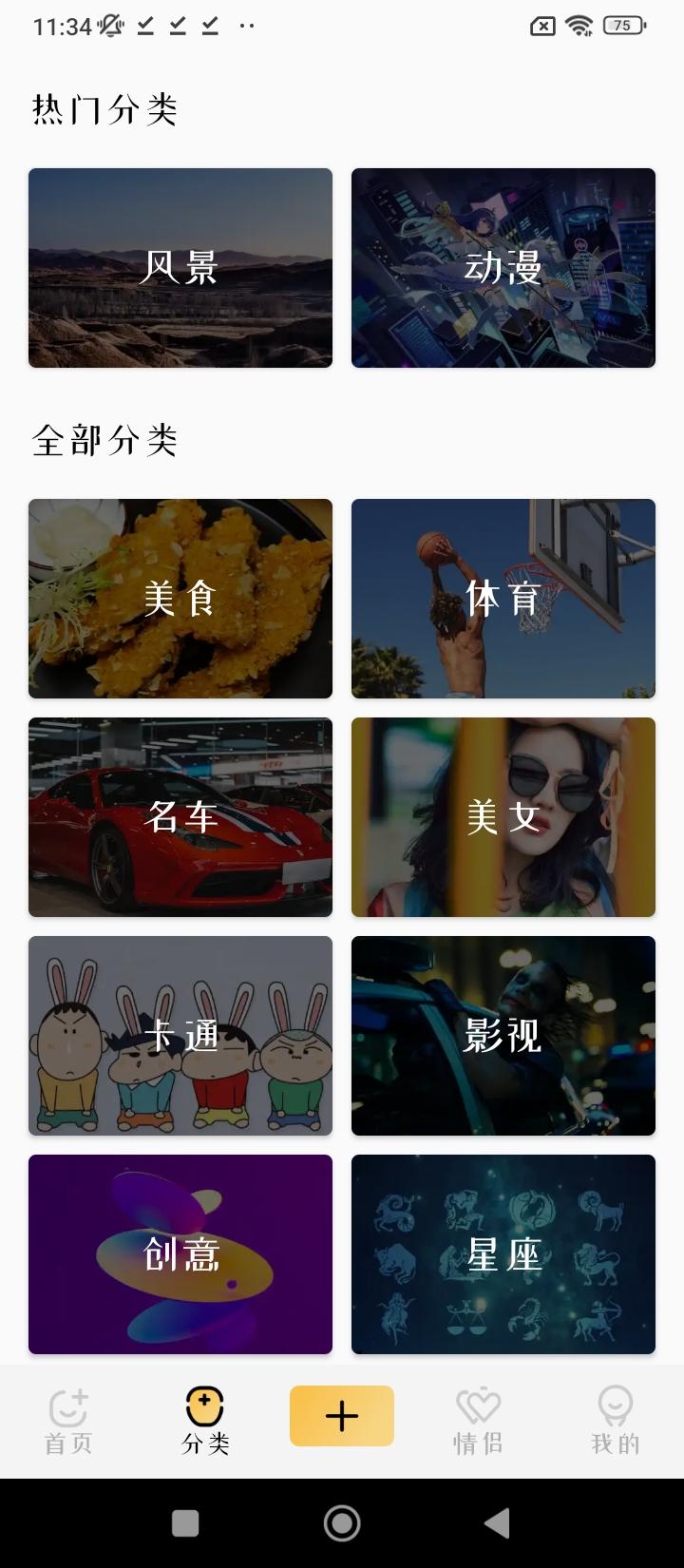The height and width of the screenshot is (1568, 684).
Task: Tap the battery indicator showing 75
Action: tap(622, 25)
